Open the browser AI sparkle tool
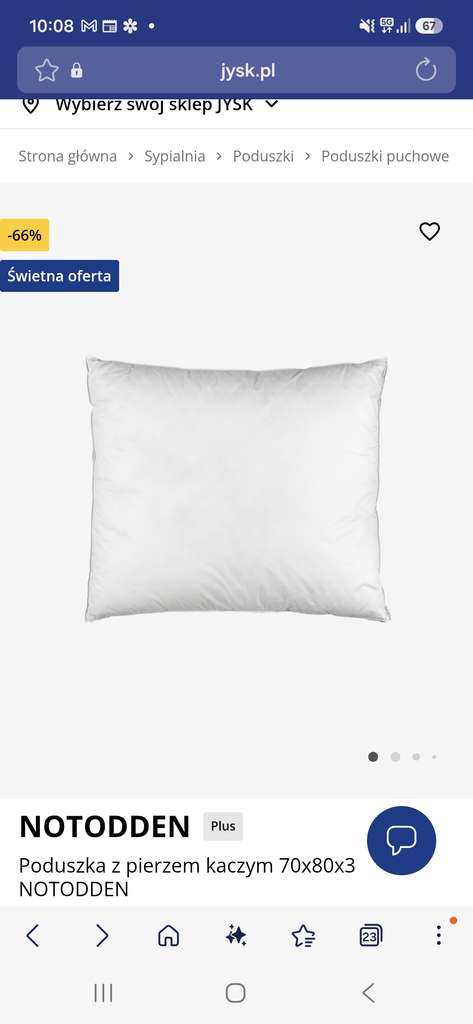The height and width of the screenshot is (1024, 473). 236,936
